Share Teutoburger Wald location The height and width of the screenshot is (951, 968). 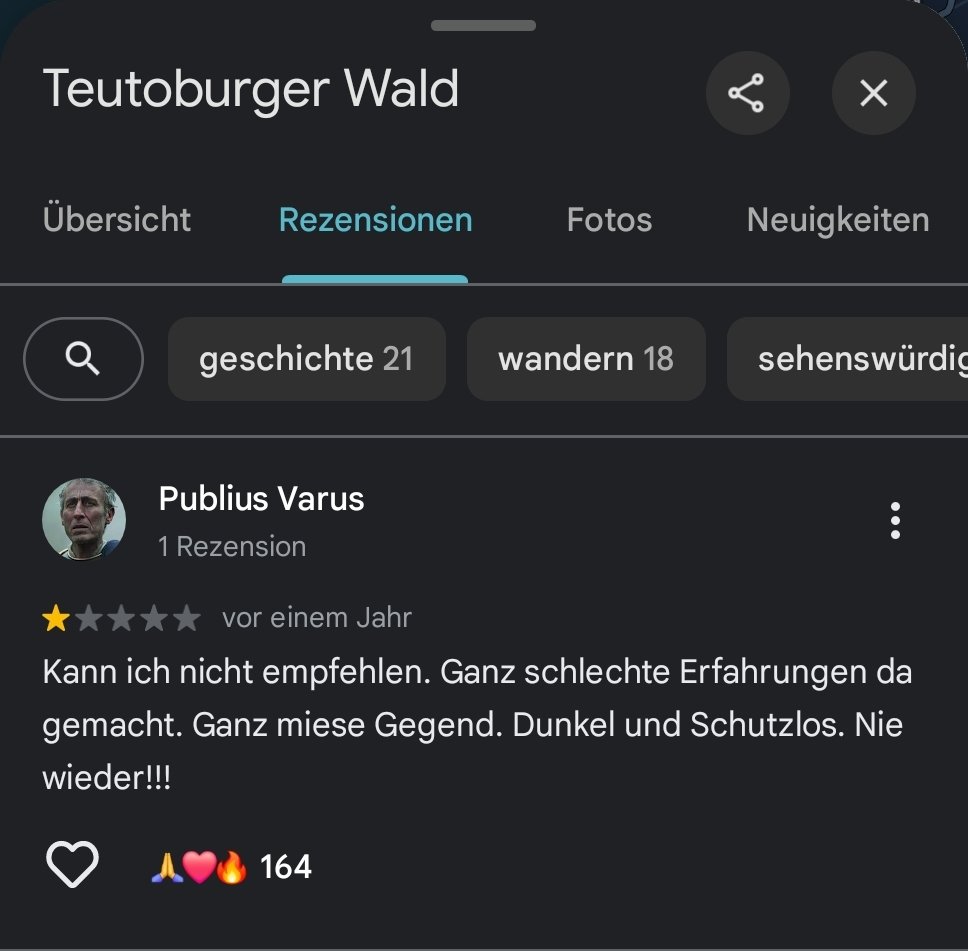click(x=747, y=93)
